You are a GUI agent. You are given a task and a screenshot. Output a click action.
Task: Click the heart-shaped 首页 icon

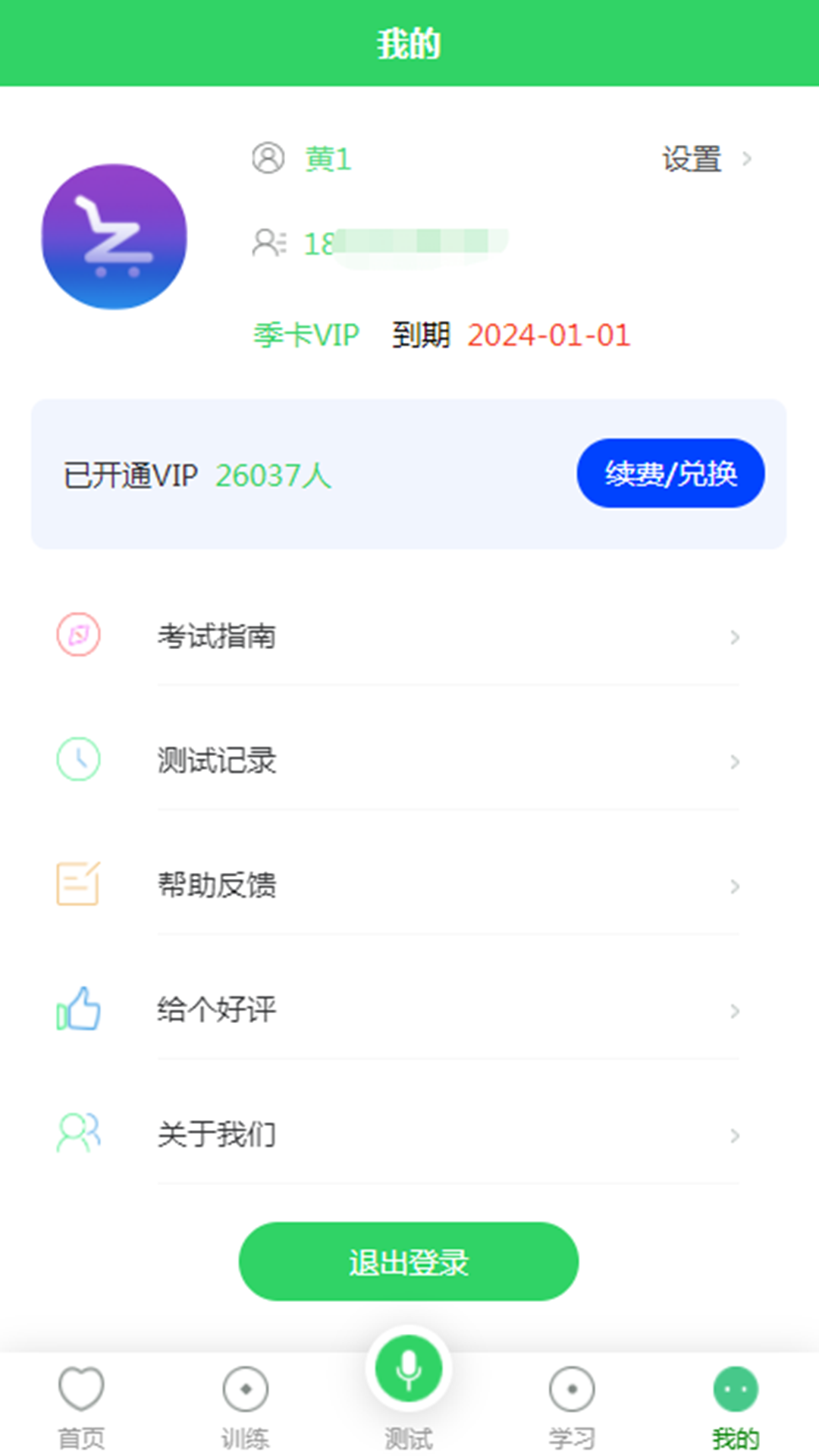[80, 1388]
